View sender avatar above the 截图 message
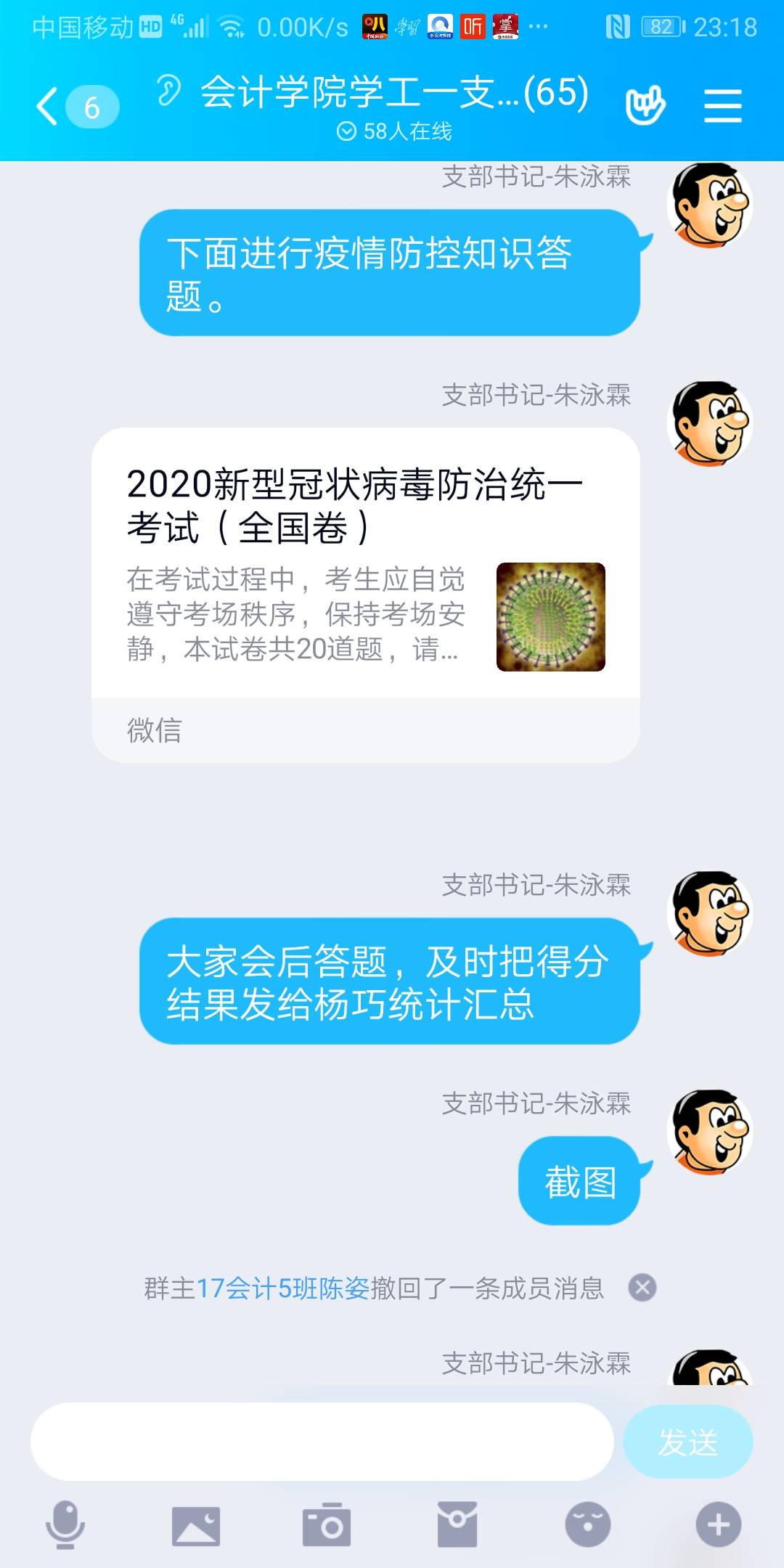This screenshot has width=784, height=1568. pos(709,1132)
